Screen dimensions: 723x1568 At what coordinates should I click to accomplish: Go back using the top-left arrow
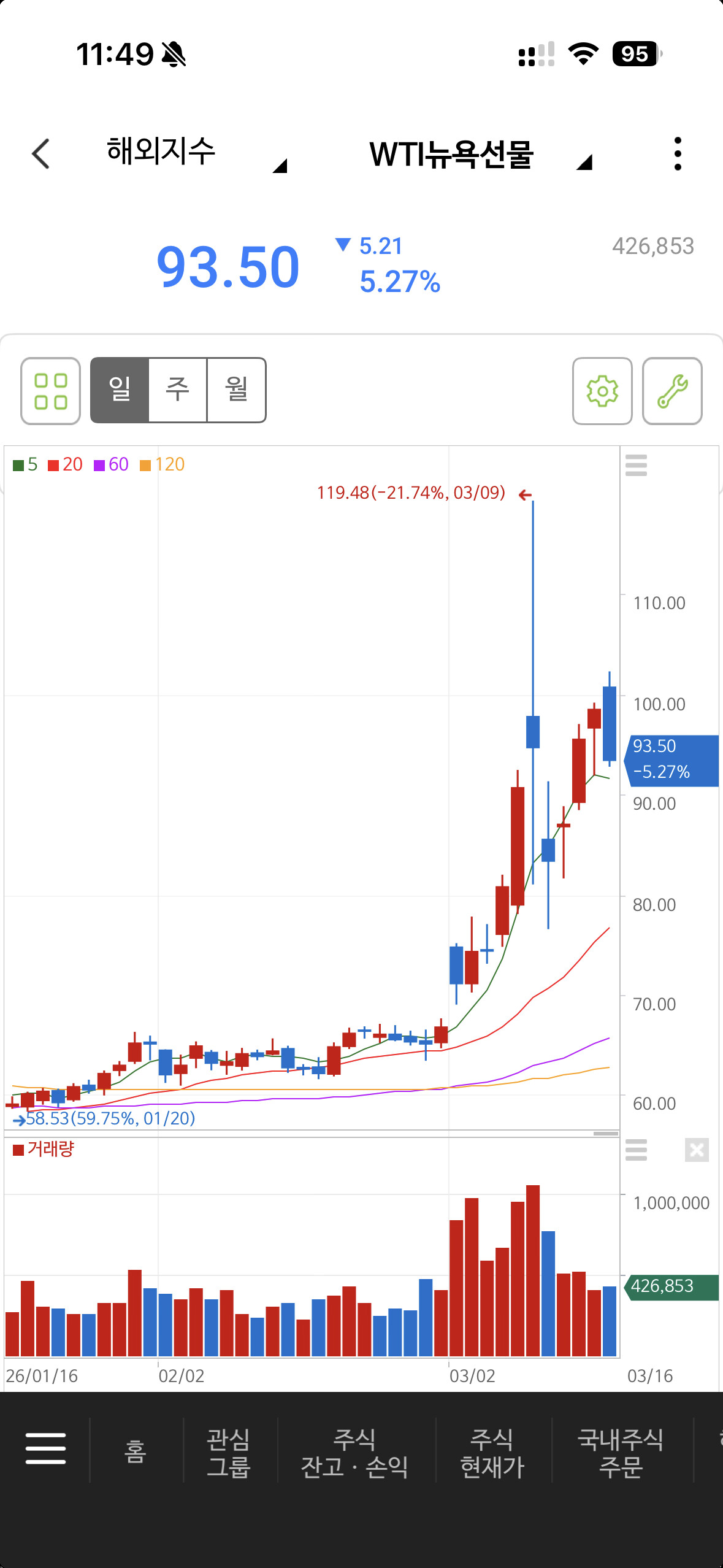click(40, 153)
